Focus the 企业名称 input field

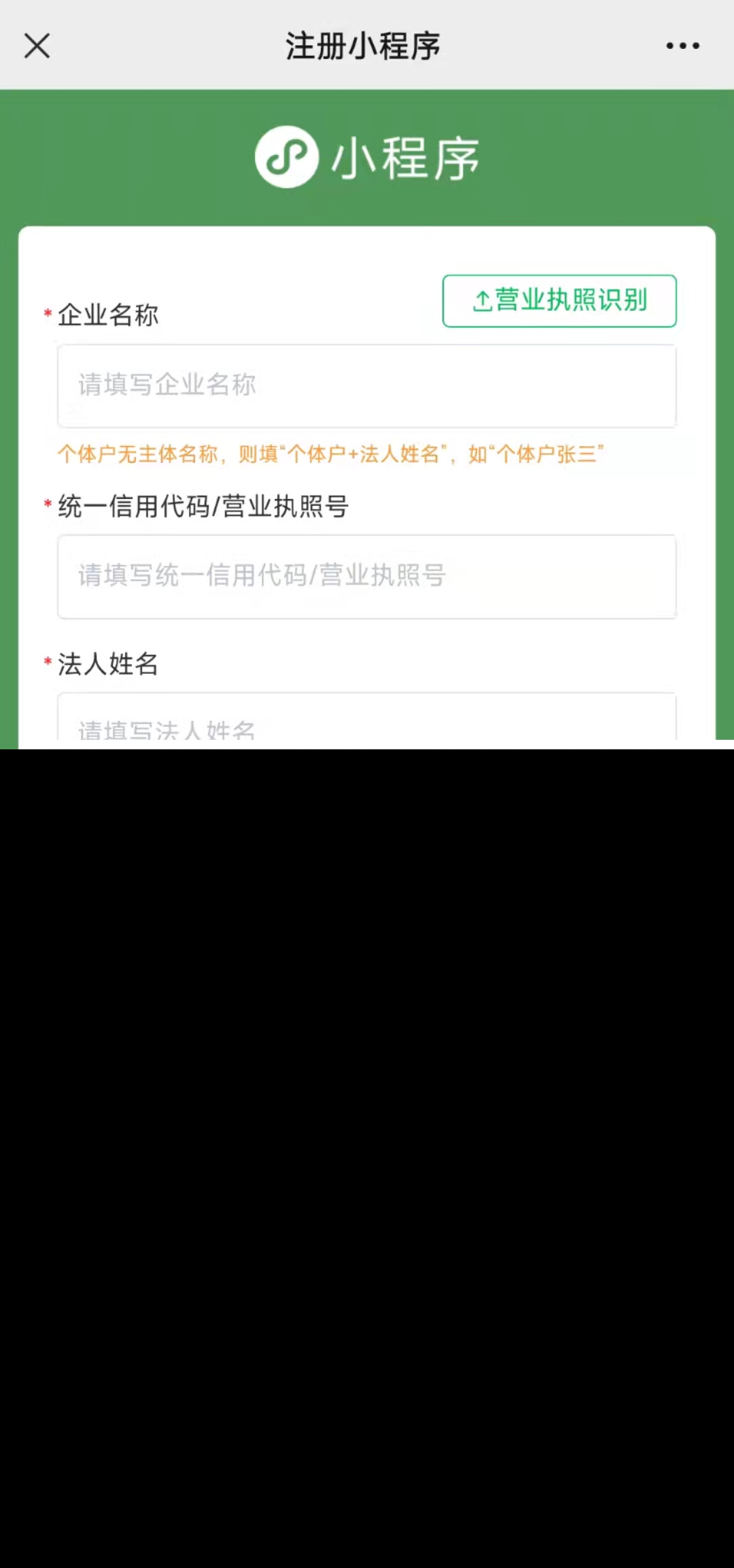pyautogui.click(x=367, y=386)
